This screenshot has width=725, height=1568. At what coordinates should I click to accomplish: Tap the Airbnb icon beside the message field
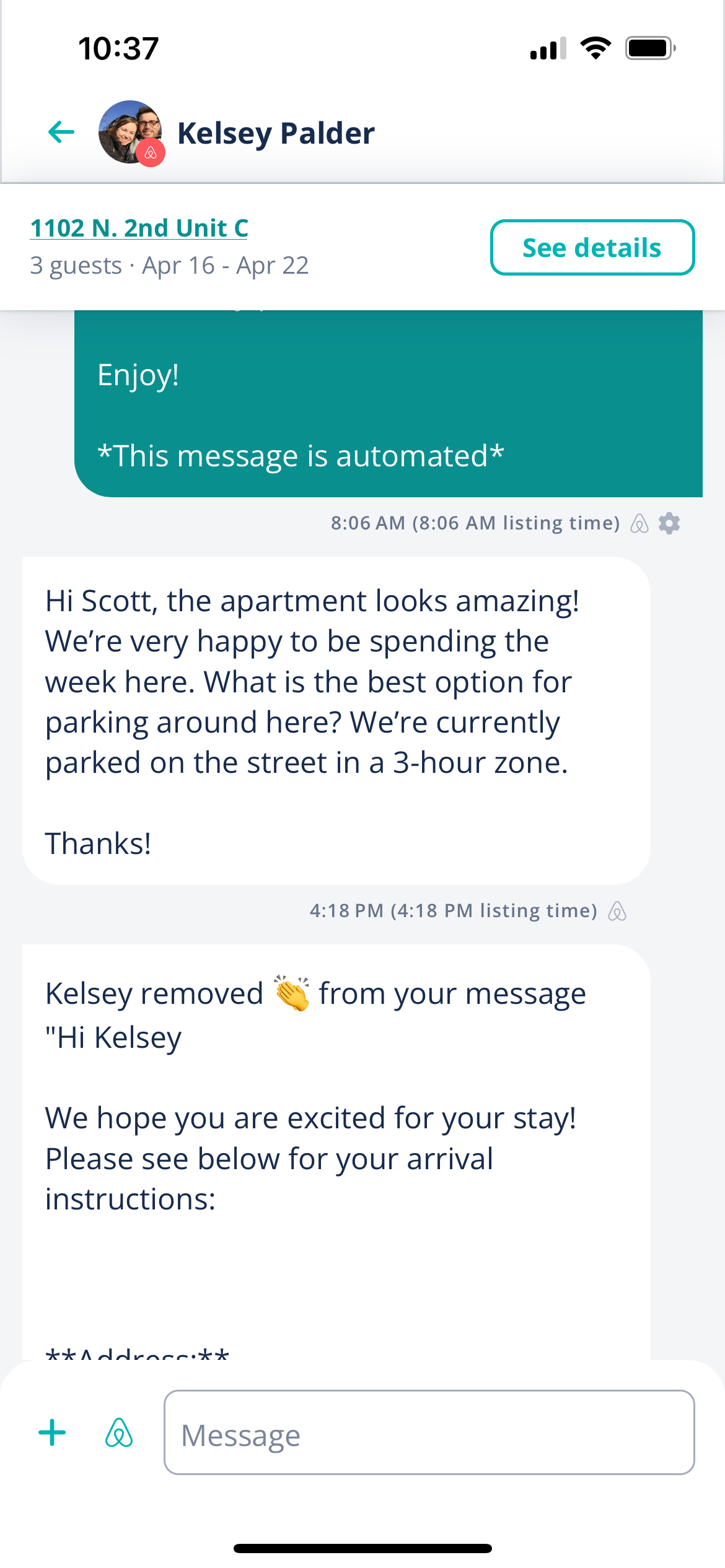(x=119, y=1433)
